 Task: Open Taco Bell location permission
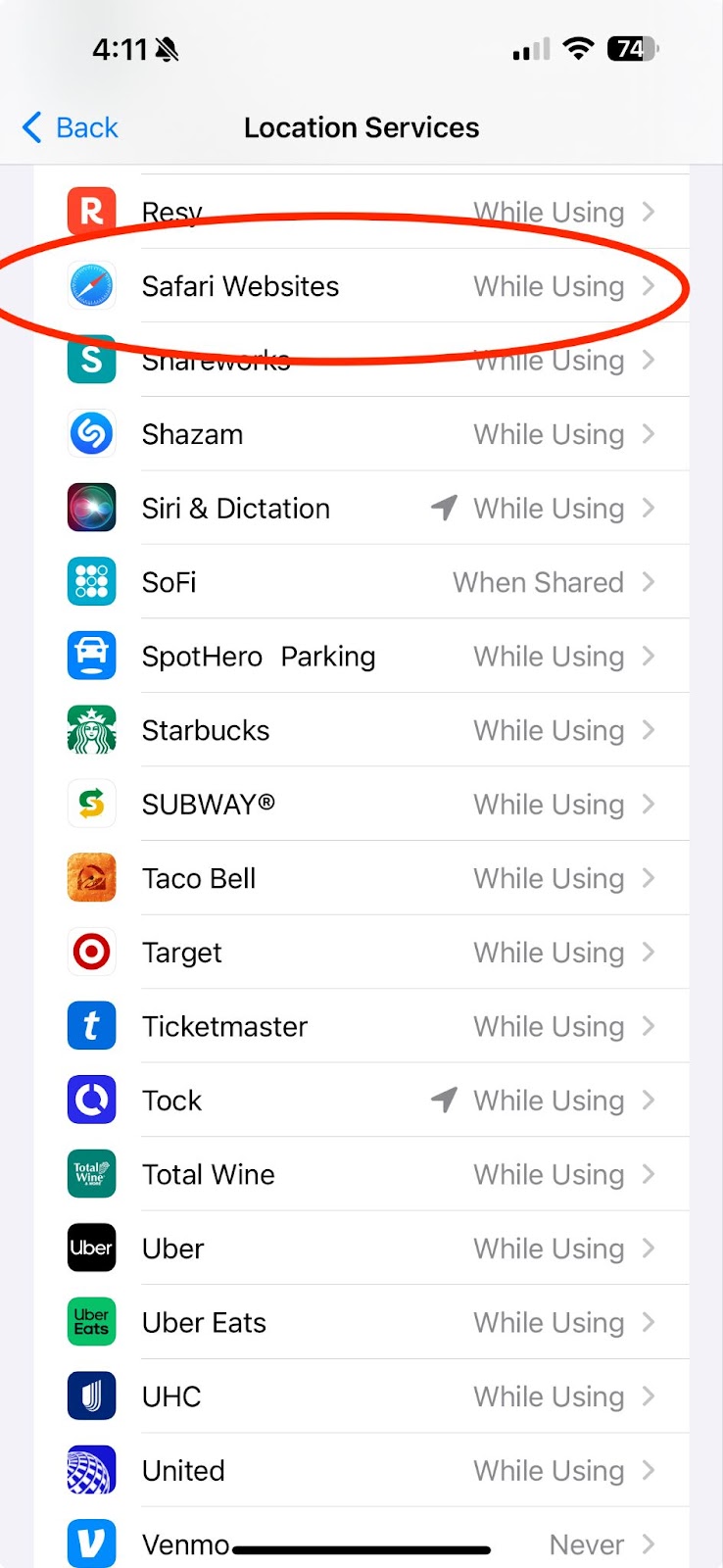pos(362,878)
